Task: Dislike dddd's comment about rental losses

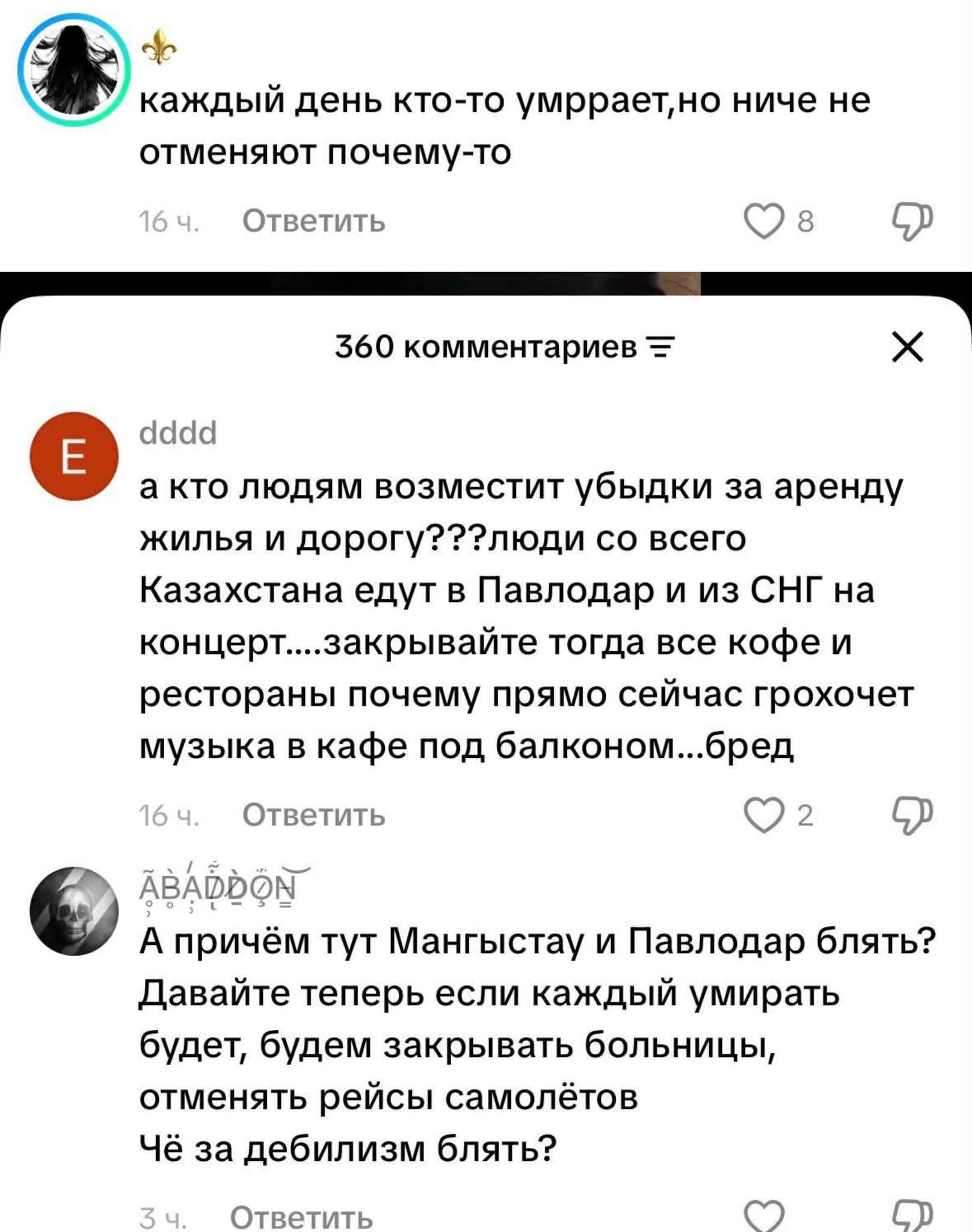Action: coord(912,815)
